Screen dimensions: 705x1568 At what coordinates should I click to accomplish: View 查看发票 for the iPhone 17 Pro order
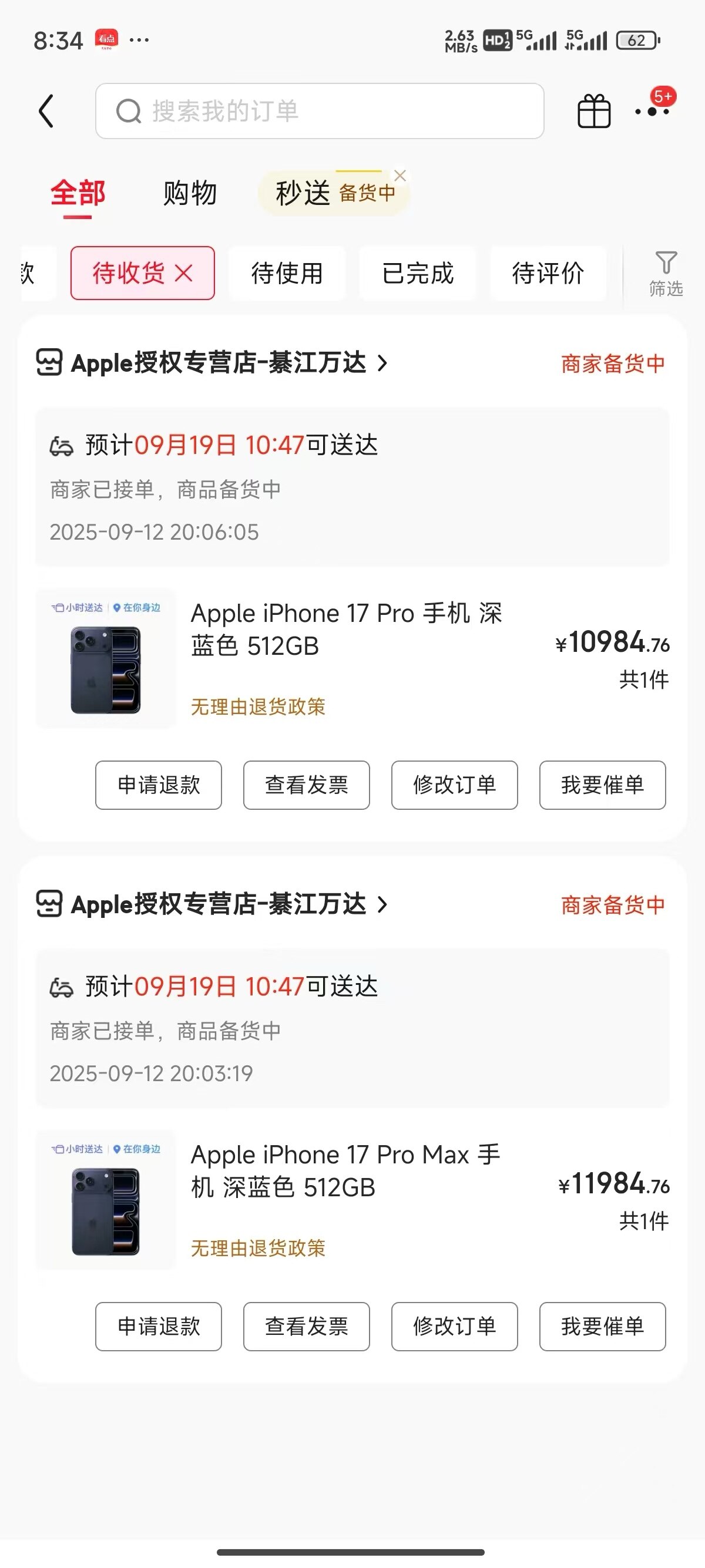(306, 785)
